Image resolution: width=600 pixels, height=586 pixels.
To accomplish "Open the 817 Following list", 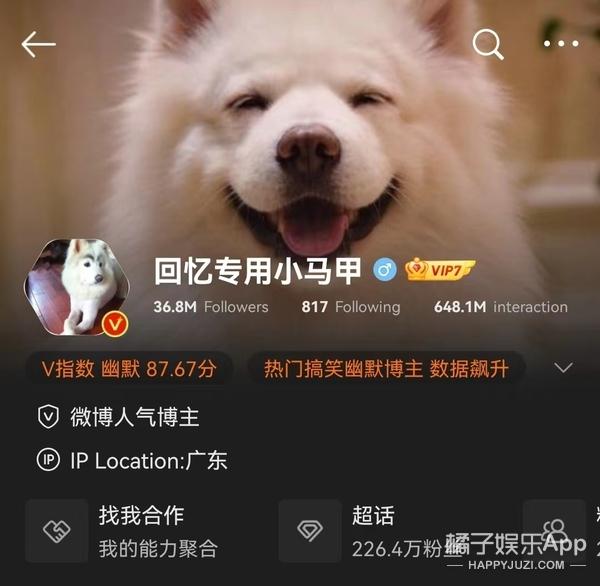I will [350, 307].
